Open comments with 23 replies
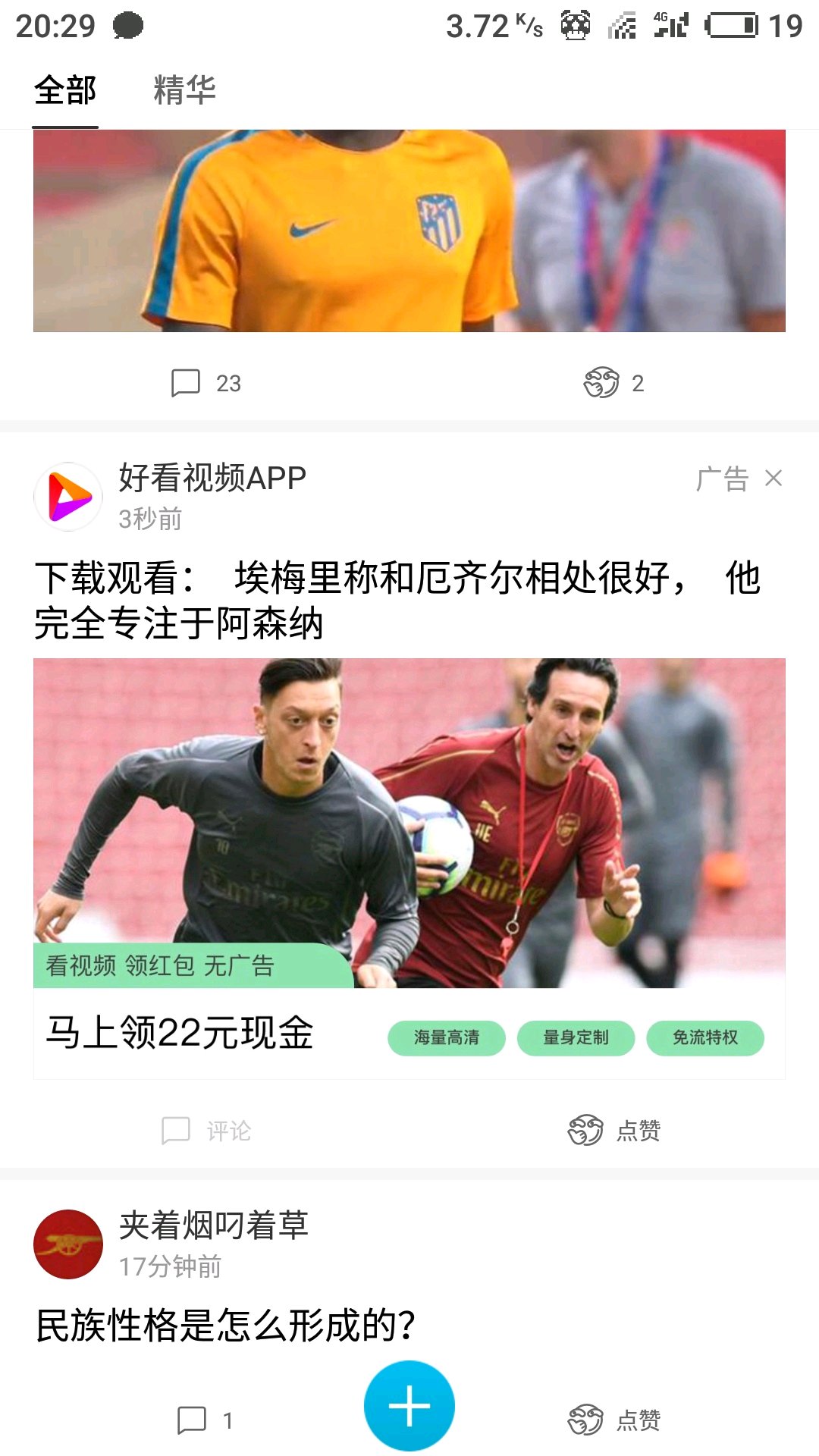This screenshot has height=1456, width=819. click(x=206, y=384)
